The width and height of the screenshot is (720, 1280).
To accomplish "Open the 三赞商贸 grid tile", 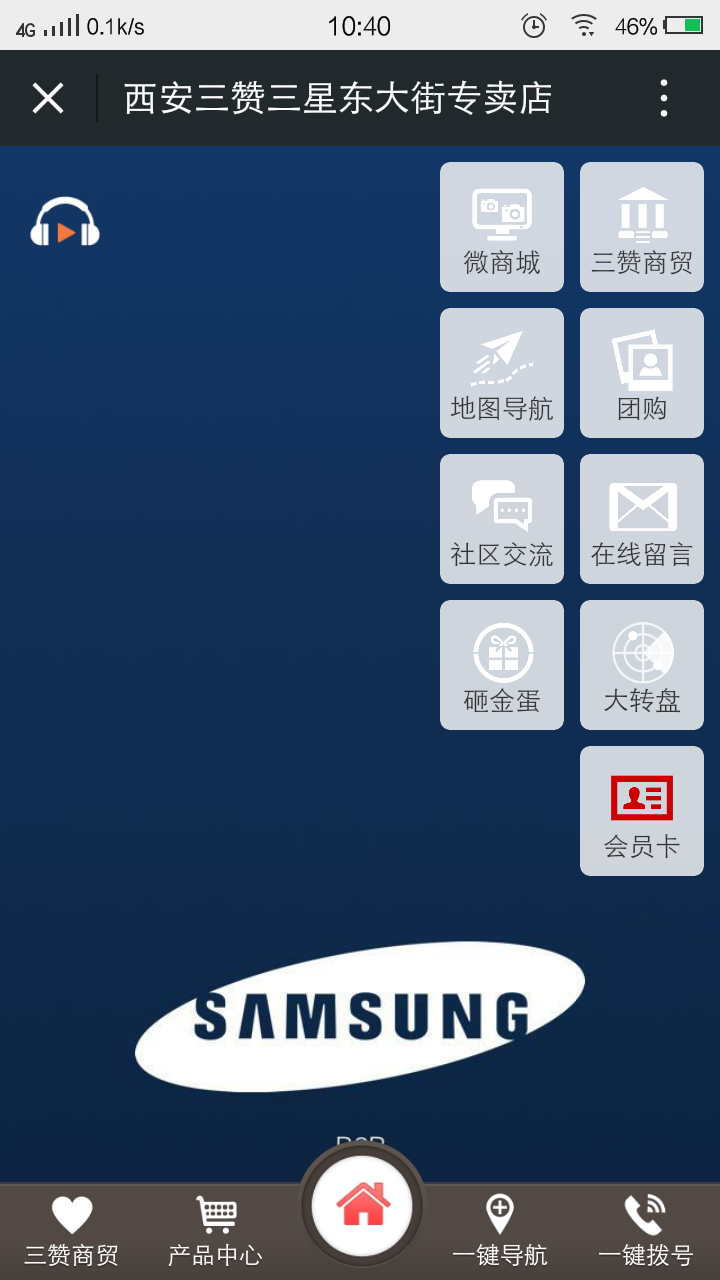I will (642, 227).
